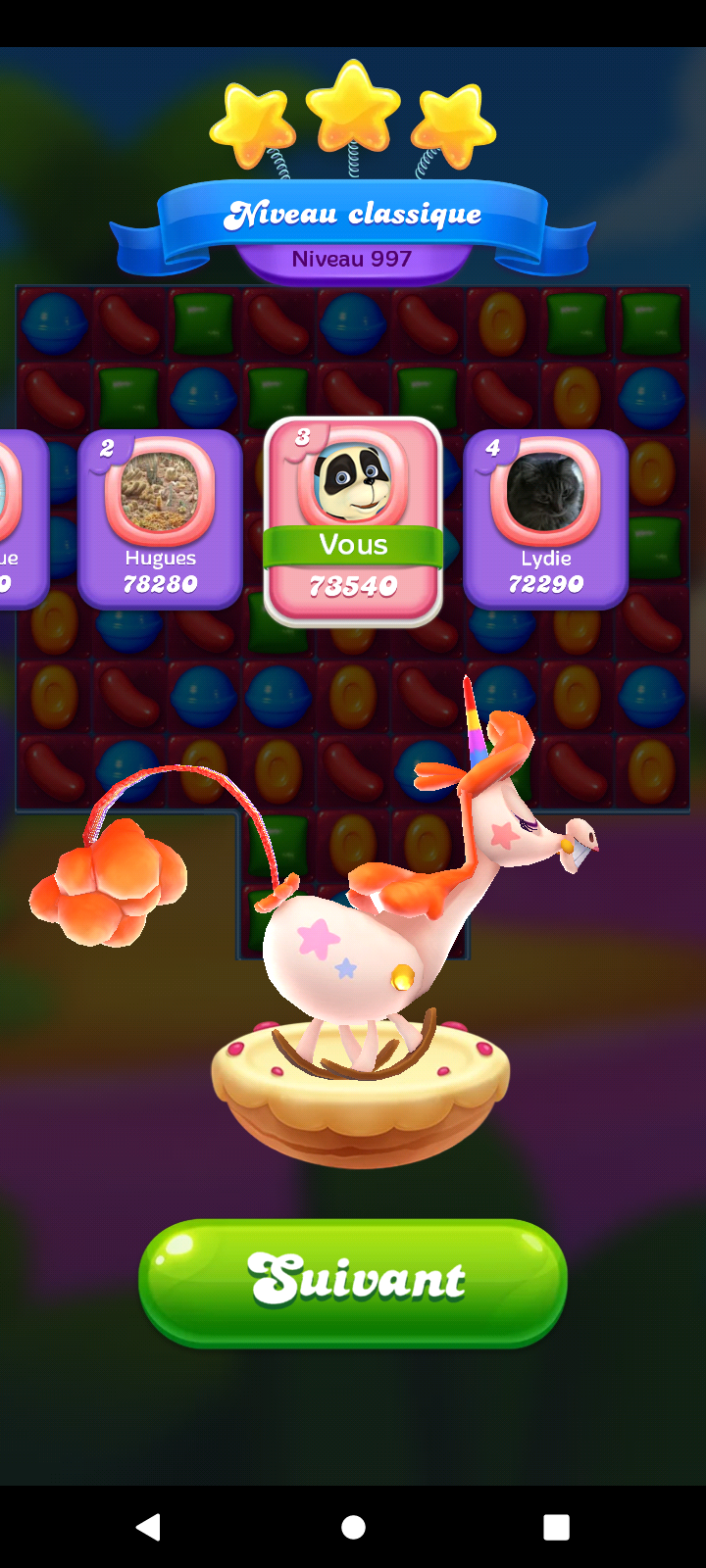Tap the green Suivant button
706x1568 pixels.
(x=353, y=1282)
